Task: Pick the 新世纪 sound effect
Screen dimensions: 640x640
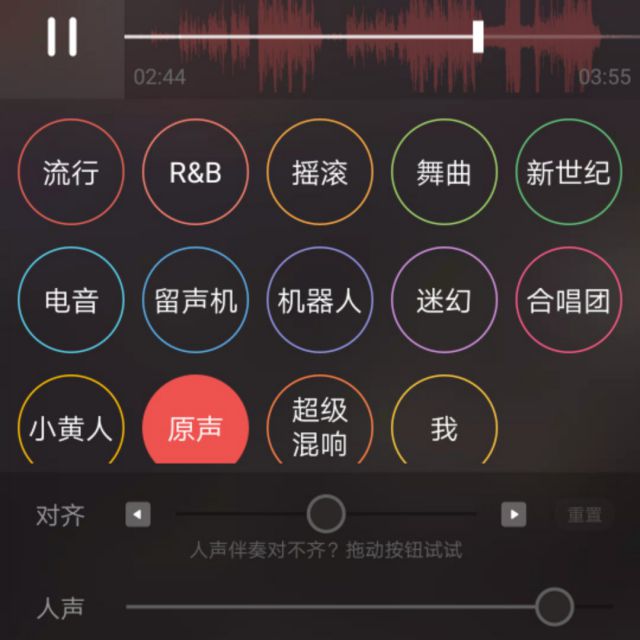Action: [567, 172]
